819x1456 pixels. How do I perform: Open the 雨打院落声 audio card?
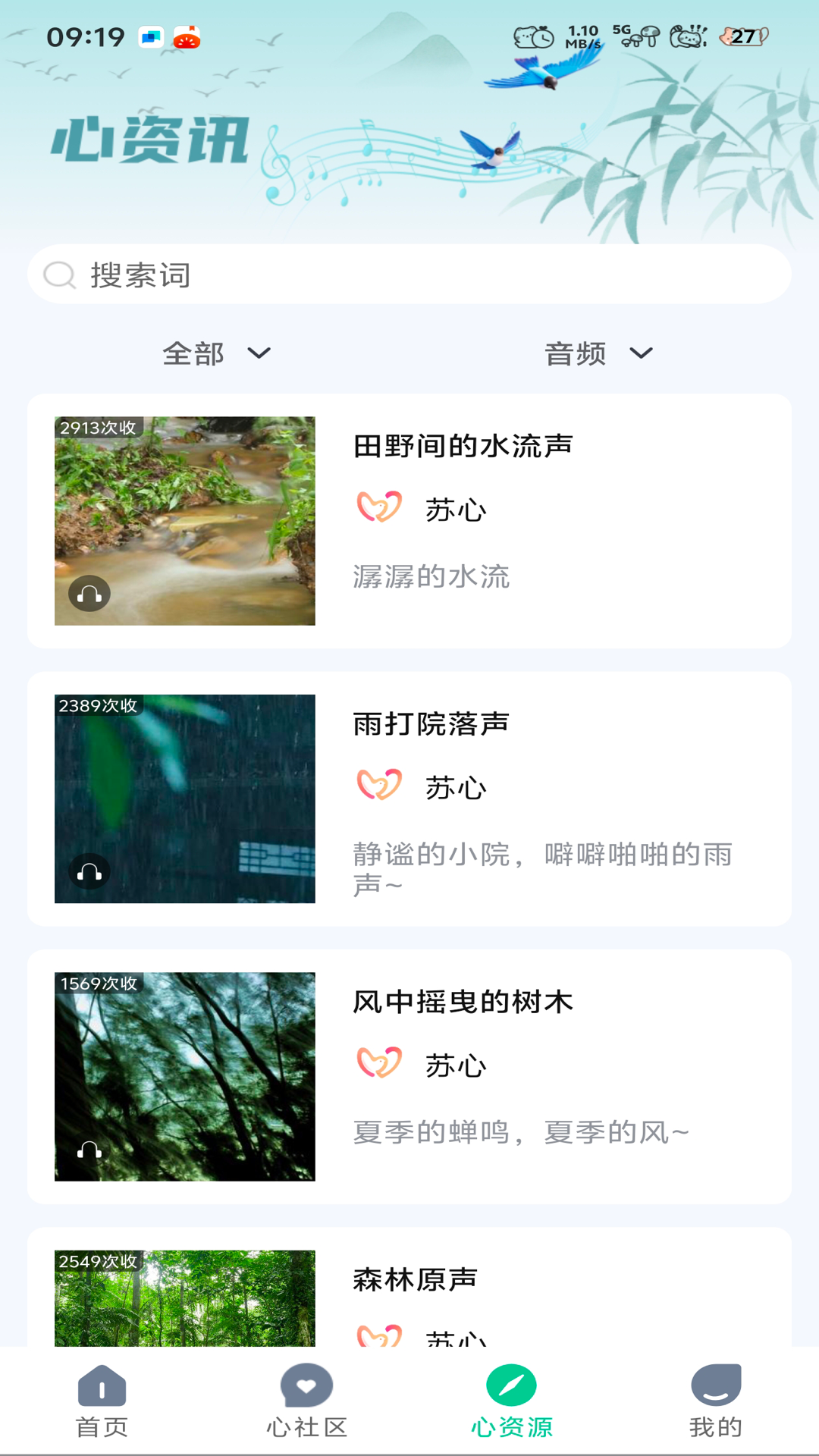[409, 799]
